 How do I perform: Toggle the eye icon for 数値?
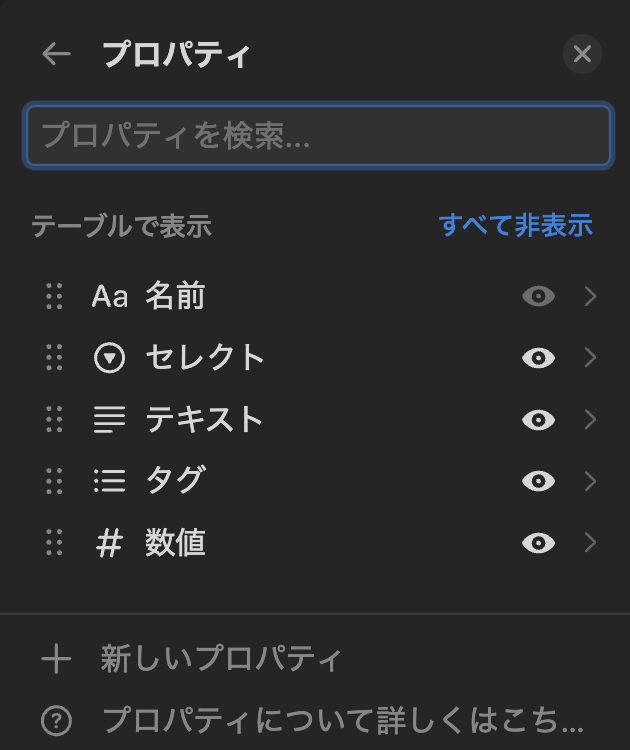point(538,543)
